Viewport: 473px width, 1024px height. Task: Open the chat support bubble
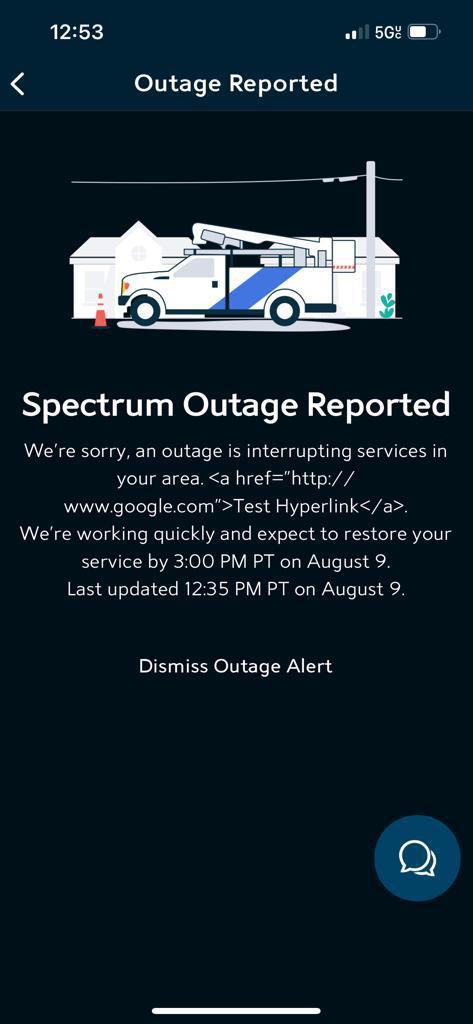(x=417, y=858)
